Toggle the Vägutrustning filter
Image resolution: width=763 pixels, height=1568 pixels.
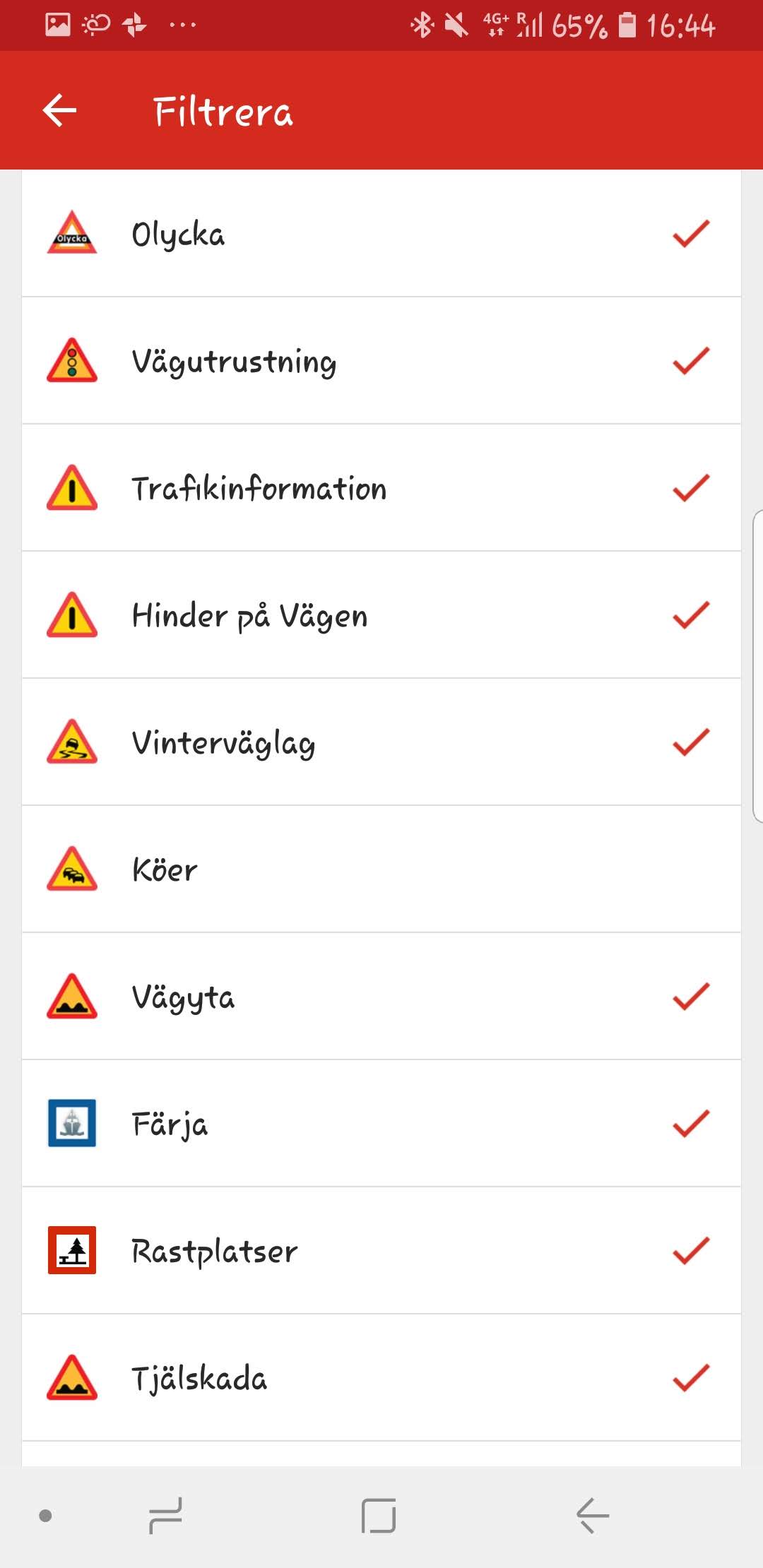(381, 361)
